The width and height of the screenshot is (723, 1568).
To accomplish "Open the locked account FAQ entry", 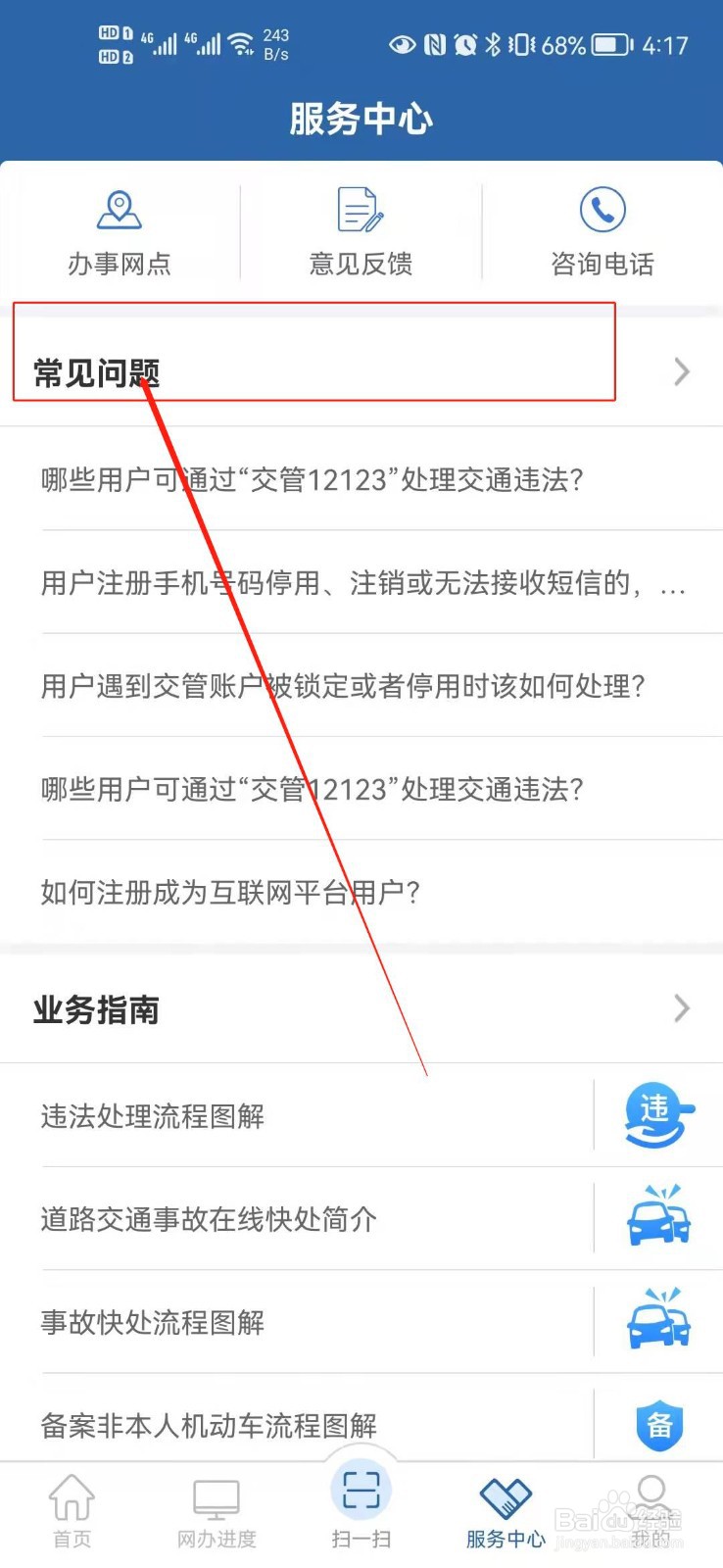I will coord(343,687).
